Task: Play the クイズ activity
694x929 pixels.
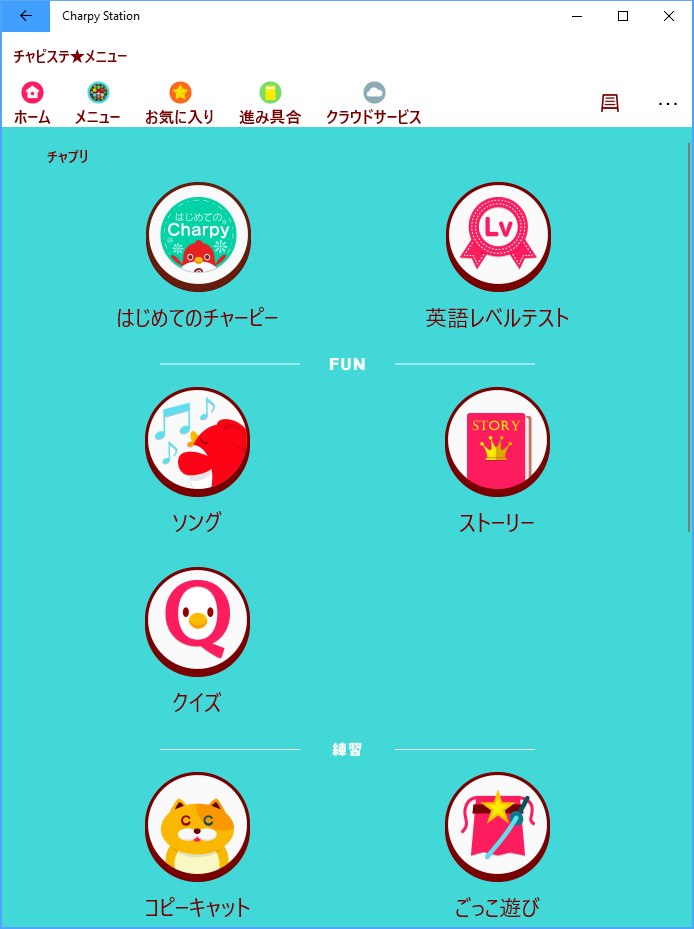Action: pyautogui.click(x=198, y=621)
